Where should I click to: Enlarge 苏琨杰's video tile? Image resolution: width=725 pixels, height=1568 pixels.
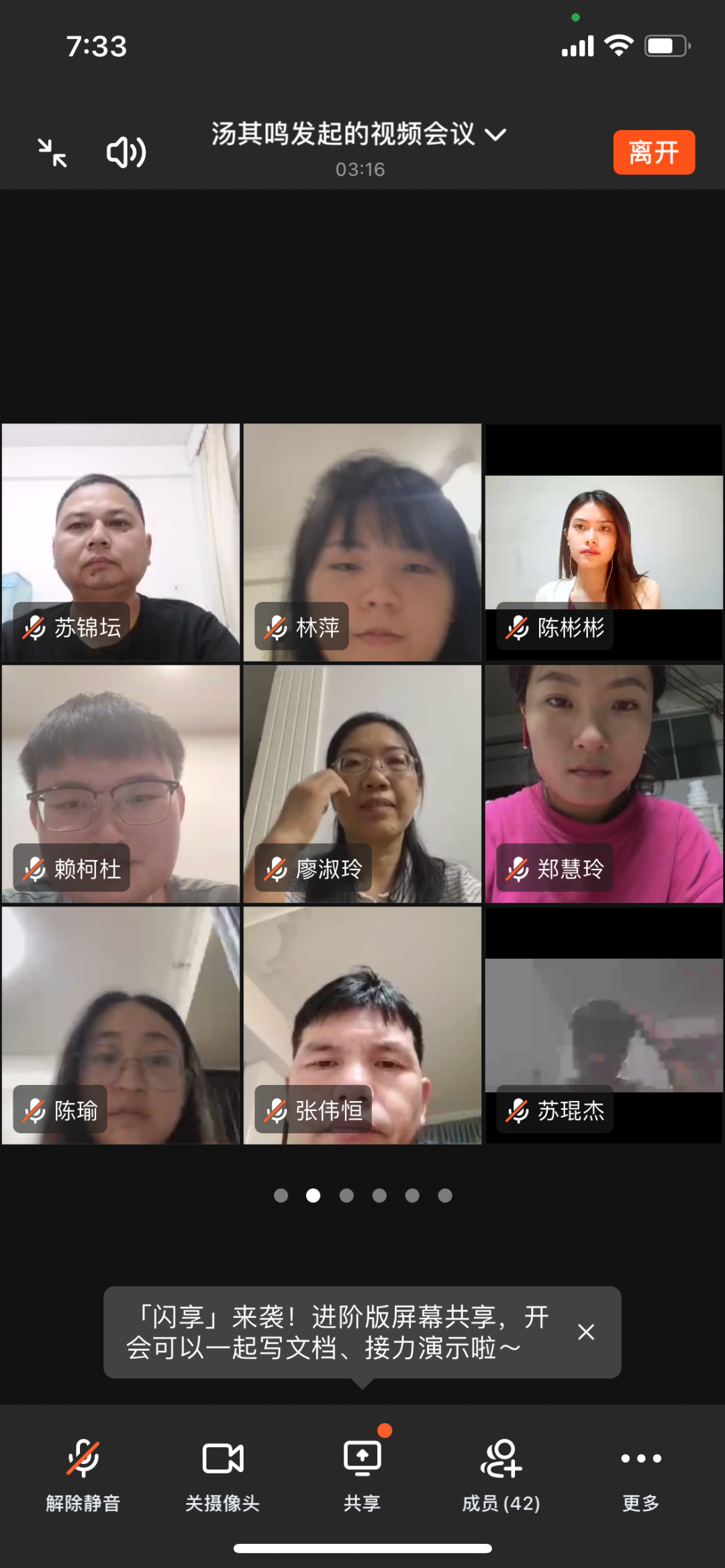pyautogui.click(x=603, y=1025)
